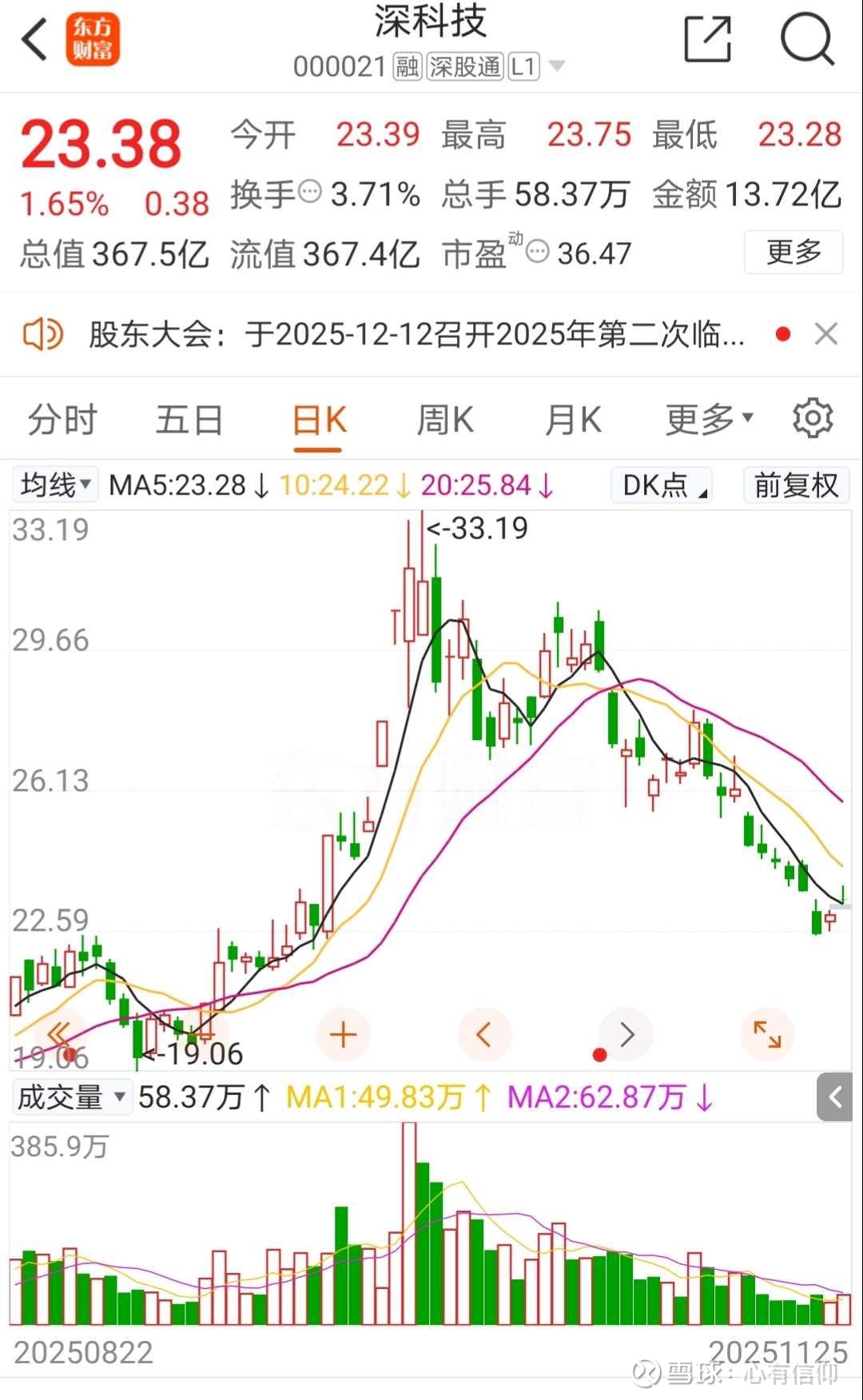The width and height of the screenshot is (863, 1400).
Task: Switch to the 周K tab
Action: click(445, 420)
